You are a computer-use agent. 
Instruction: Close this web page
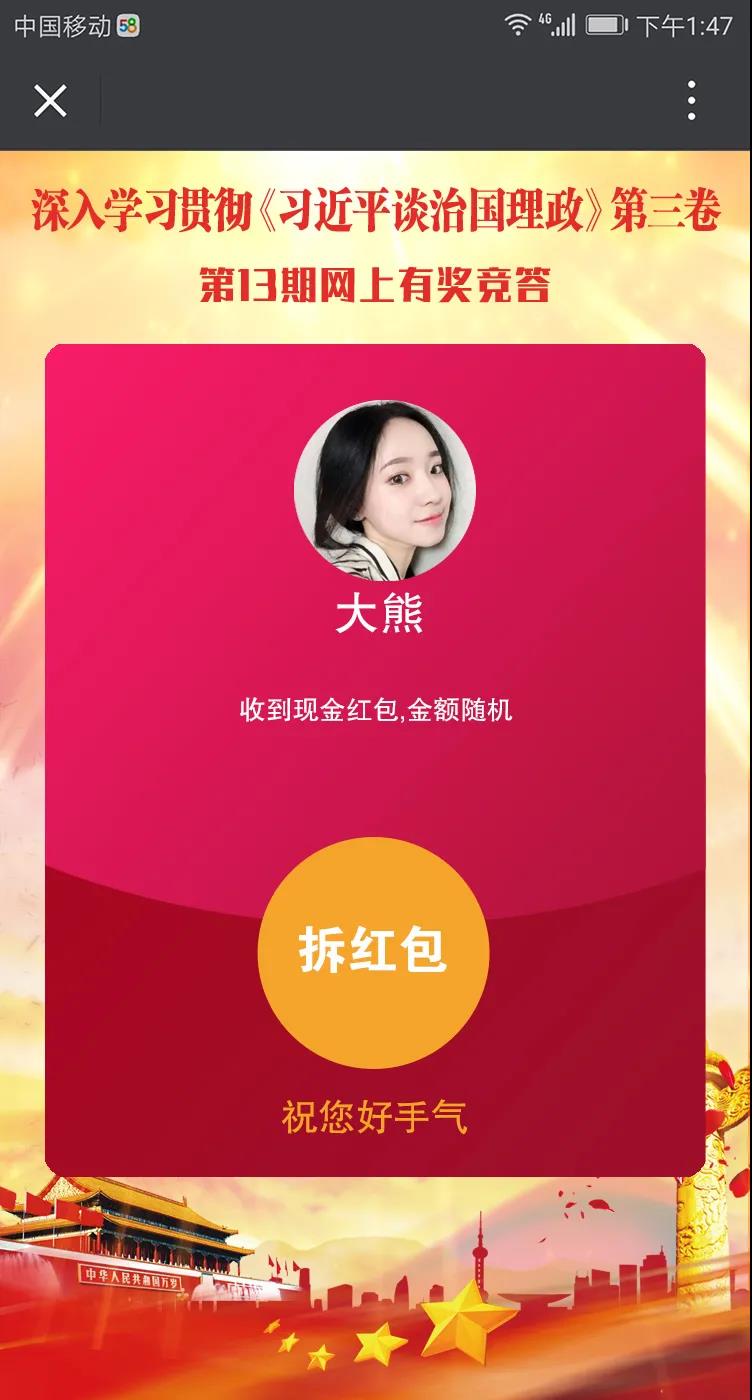pyautogui.click(x=50, y=101)
